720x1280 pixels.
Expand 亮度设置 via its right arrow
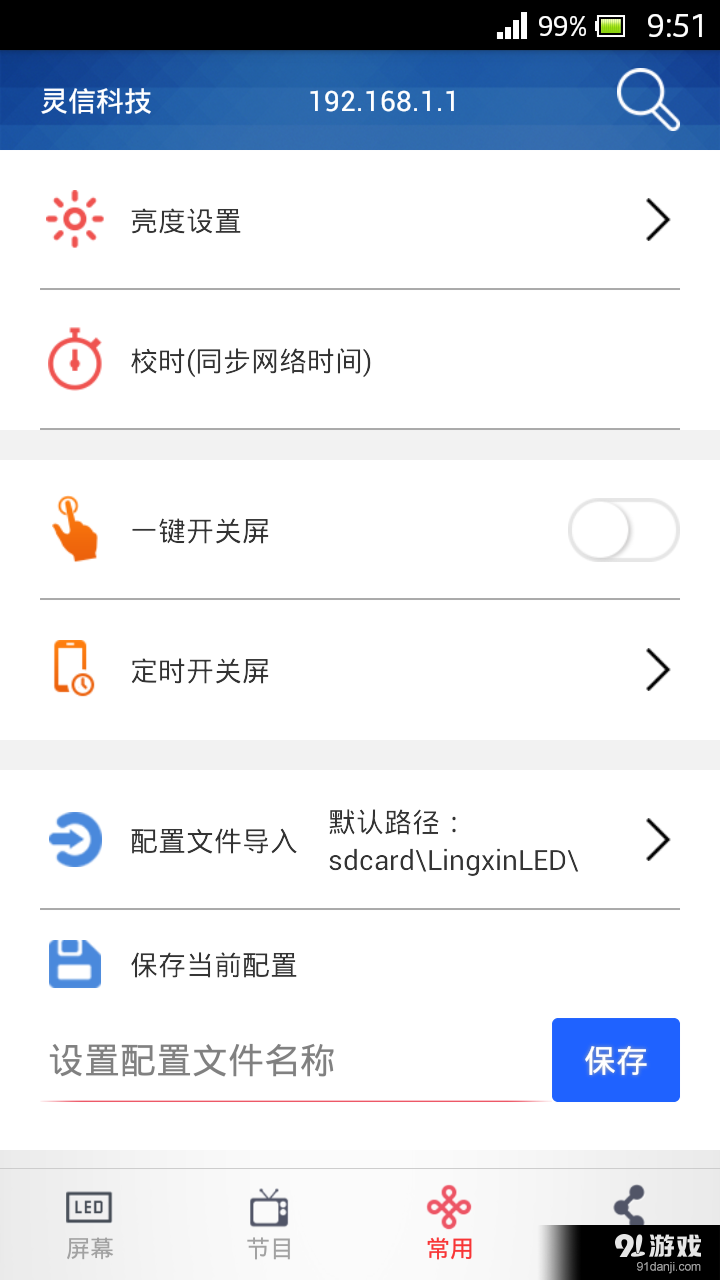pos(656,219)
